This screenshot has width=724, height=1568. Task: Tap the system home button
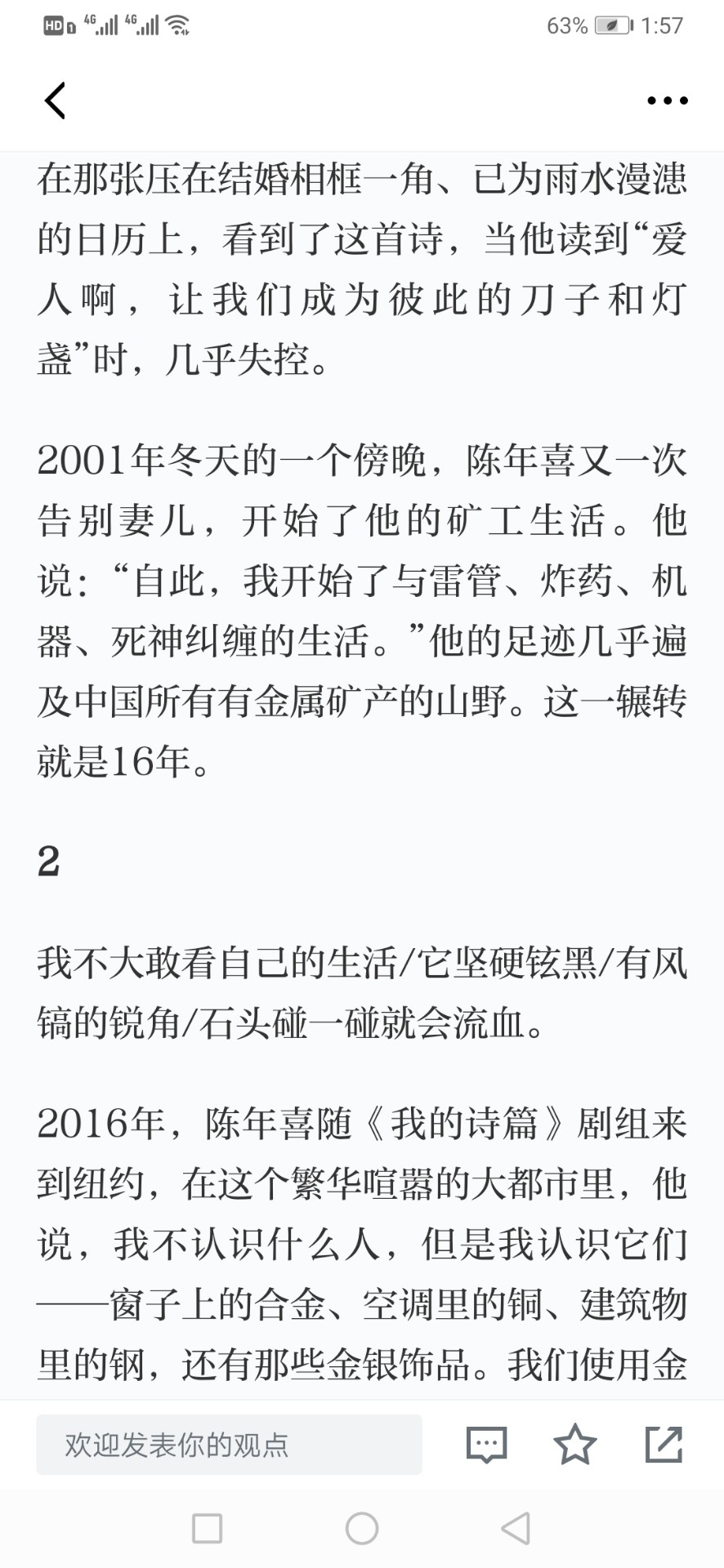point(362,1528)
